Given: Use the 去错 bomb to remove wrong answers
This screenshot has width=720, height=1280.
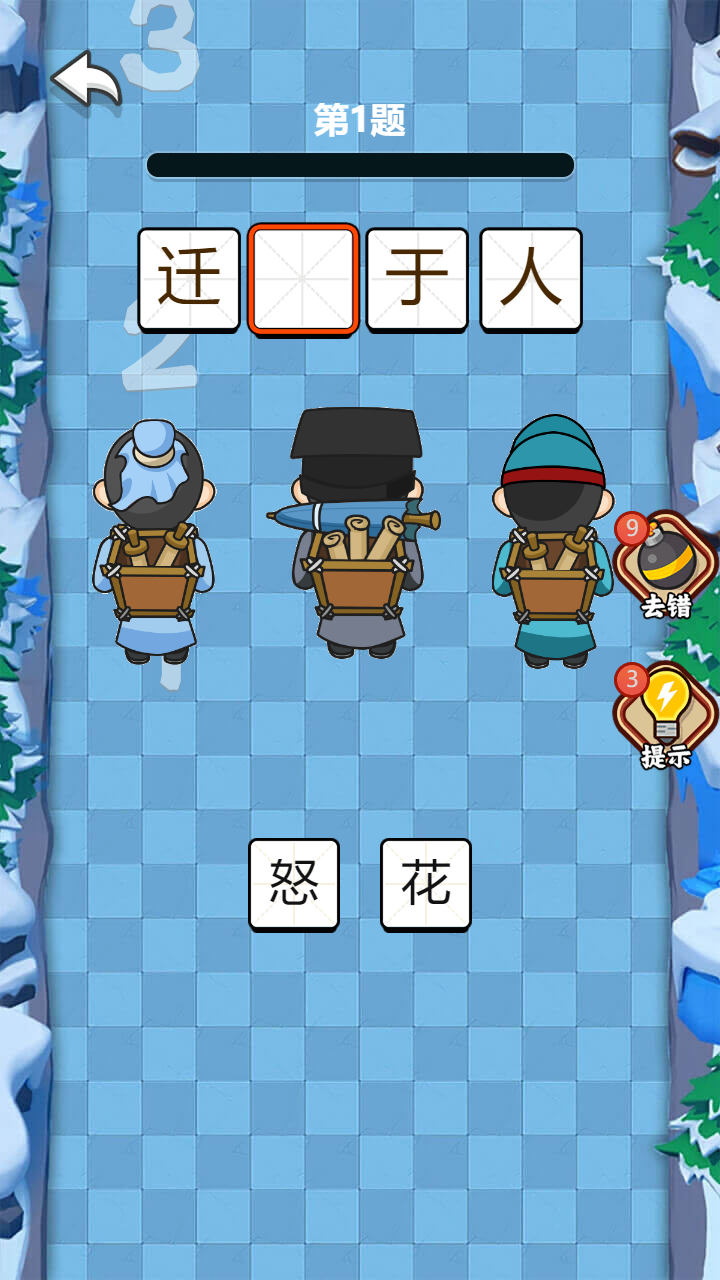Looking at the screenshot, I should click(x=666, y=564).
